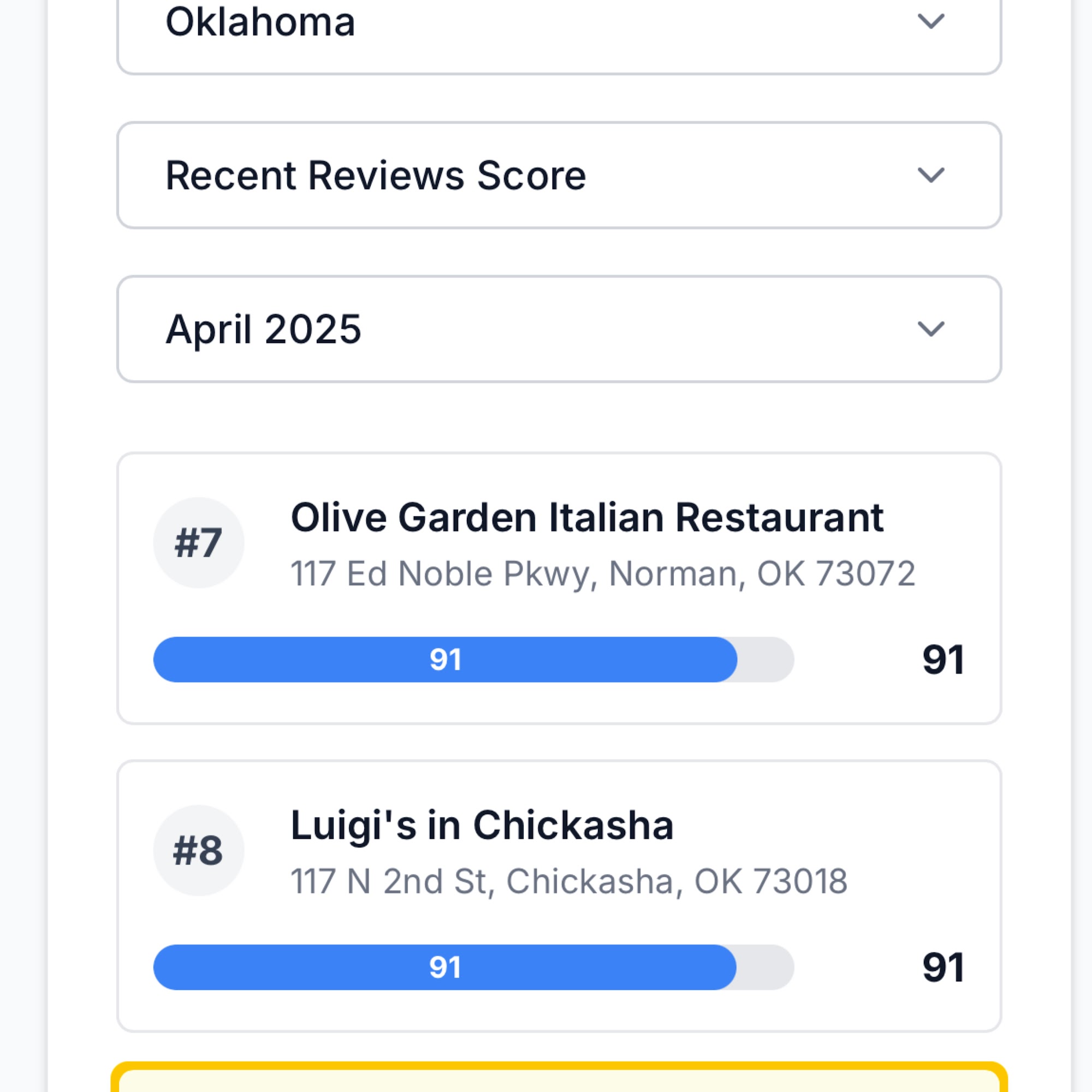View Luigi's in Chickasha details
Screen dimensions: 1092x1092
(482, 826)
